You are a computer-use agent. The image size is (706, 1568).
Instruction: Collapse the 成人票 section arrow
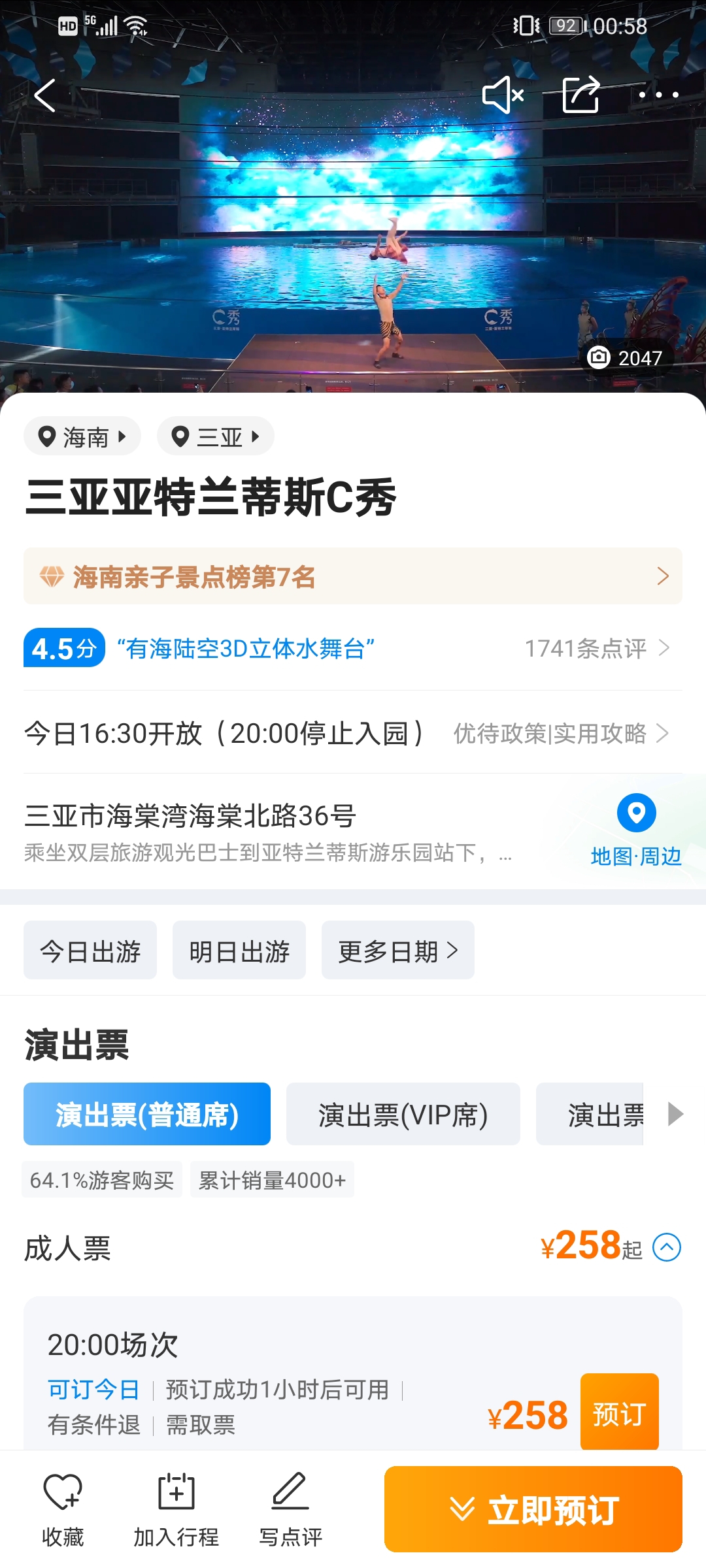coord(667,1247)
